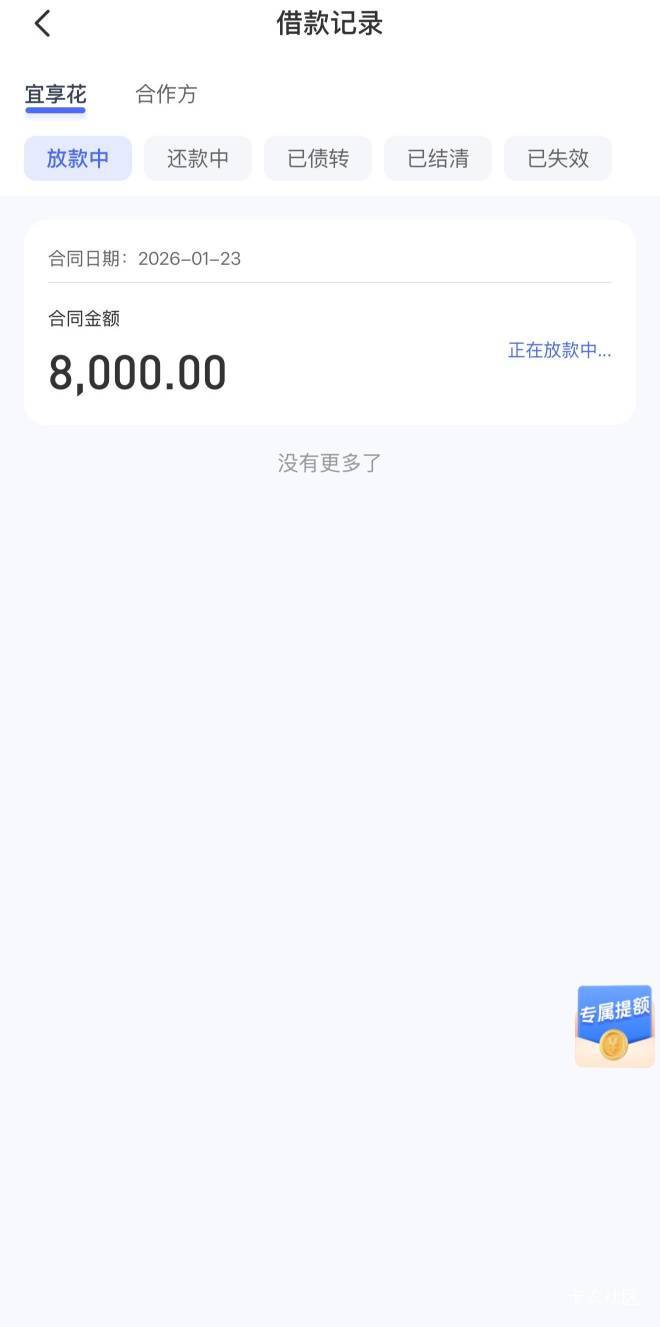This screenshot has height=1327, width=660.
Task: Tap the 专属提额 floating badge
Action: [x=614, y=1026]
